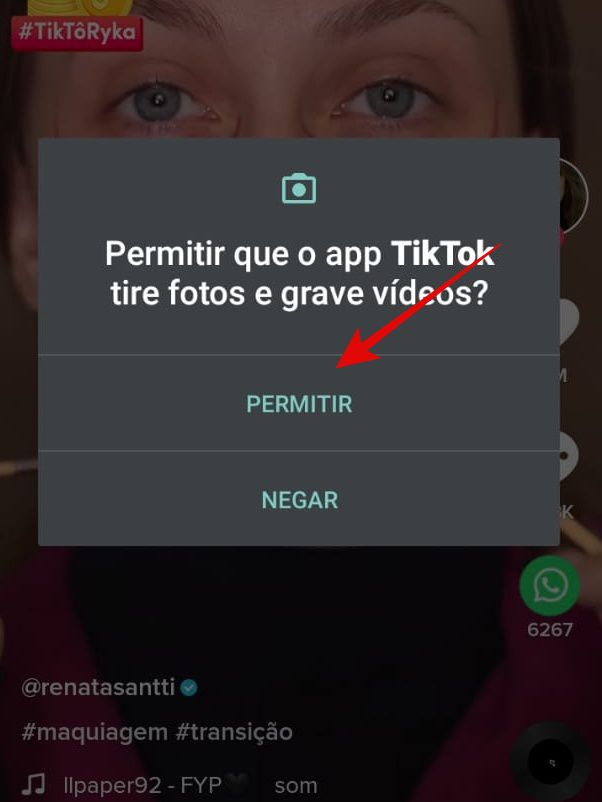Open the @renatasantti profile
The height and width of the screenshot is (802, 602).
[98, 687]
